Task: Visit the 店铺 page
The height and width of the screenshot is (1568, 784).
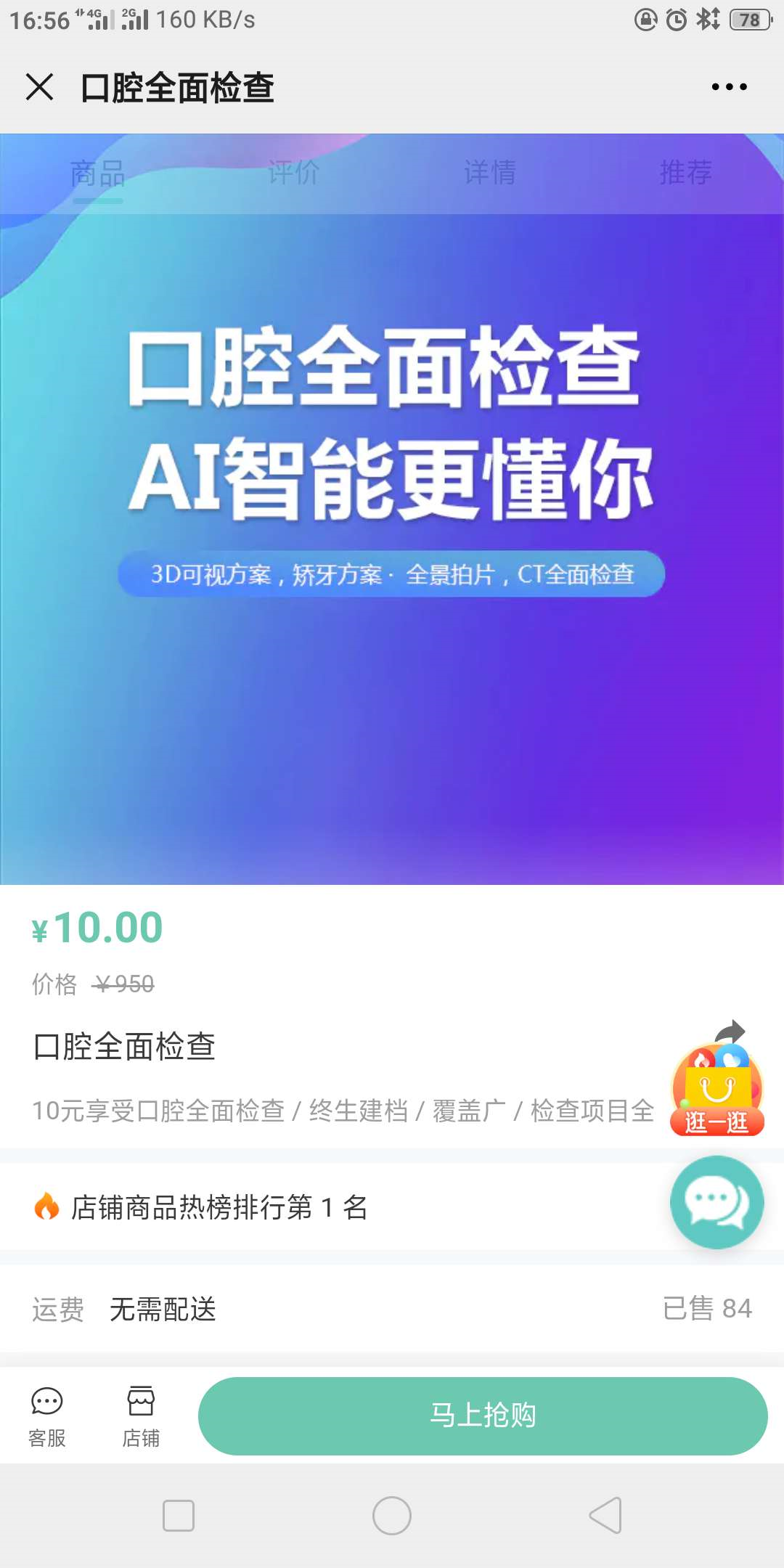Action: [141, 1416]
